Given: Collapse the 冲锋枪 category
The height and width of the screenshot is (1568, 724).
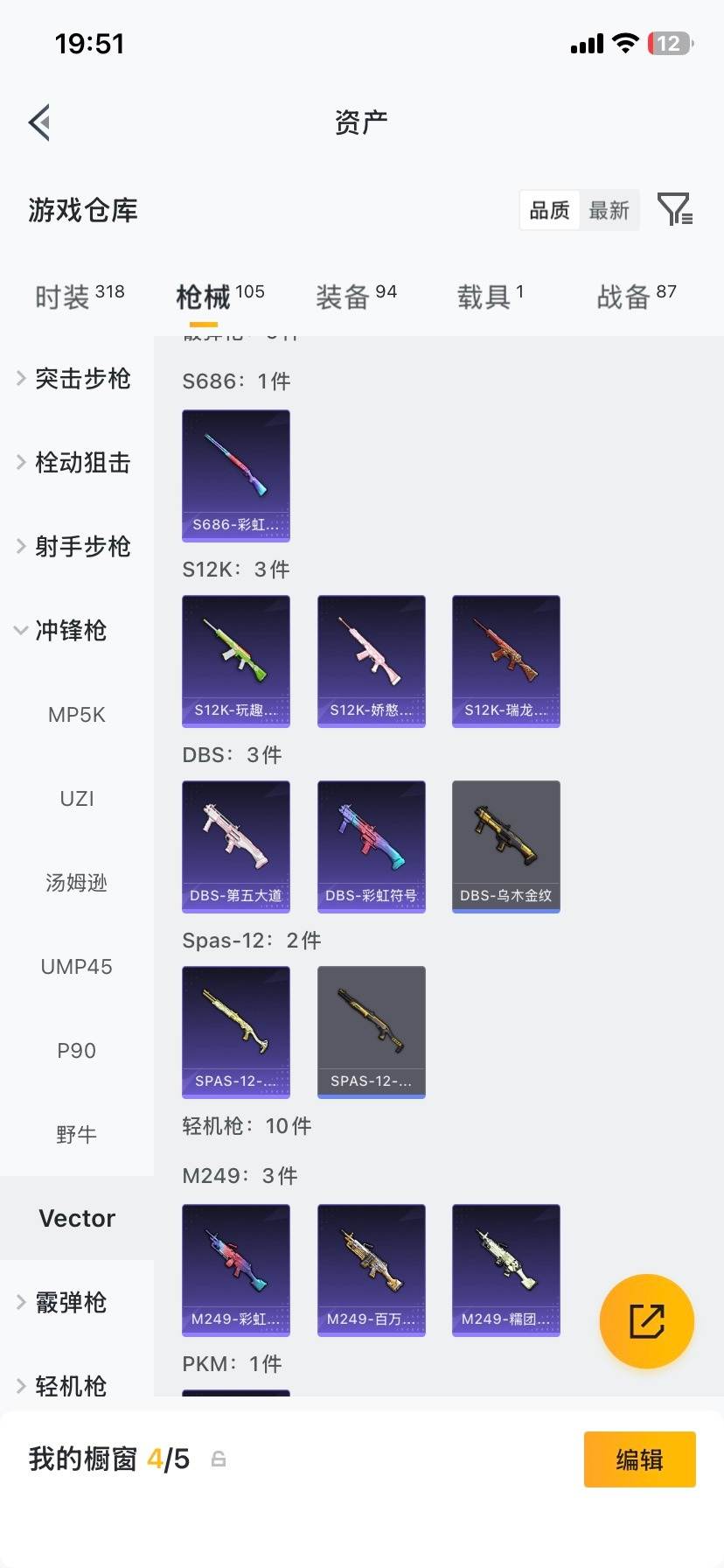Looking at the screenshot, I should 71,631.
